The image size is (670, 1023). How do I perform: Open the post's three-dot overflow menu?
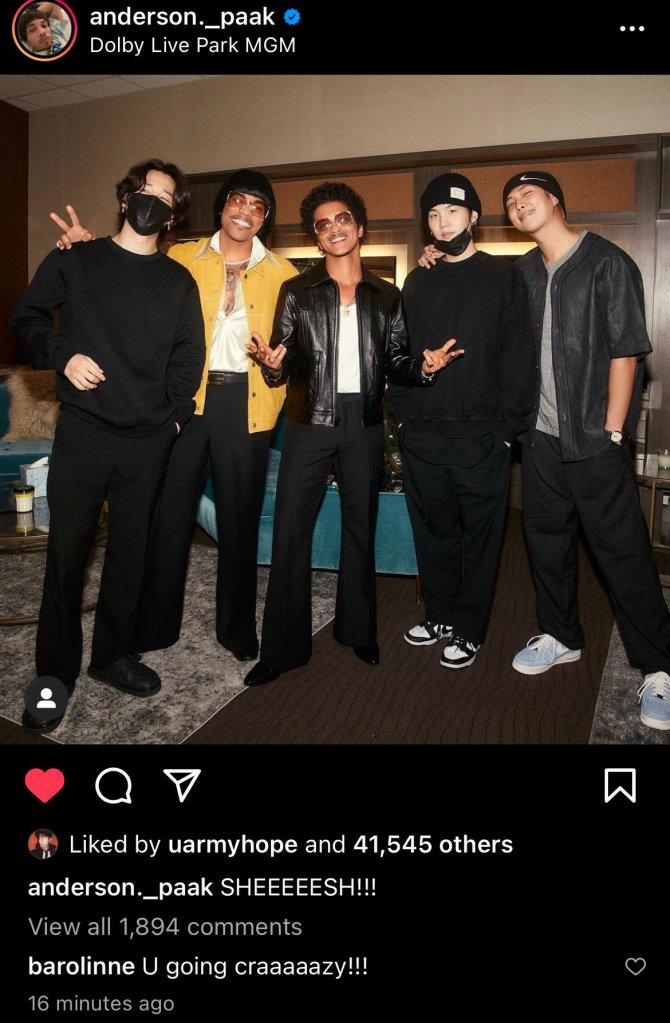click(632, 29)
